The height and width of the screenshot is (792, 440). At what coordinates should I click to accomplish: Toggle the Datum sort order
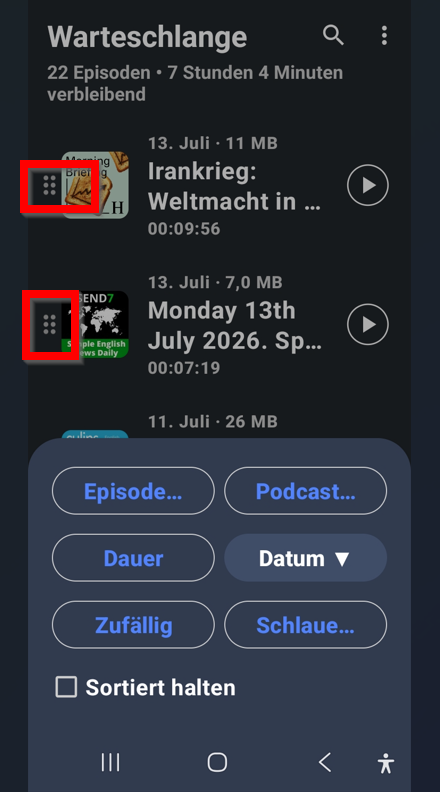[306, 558]
